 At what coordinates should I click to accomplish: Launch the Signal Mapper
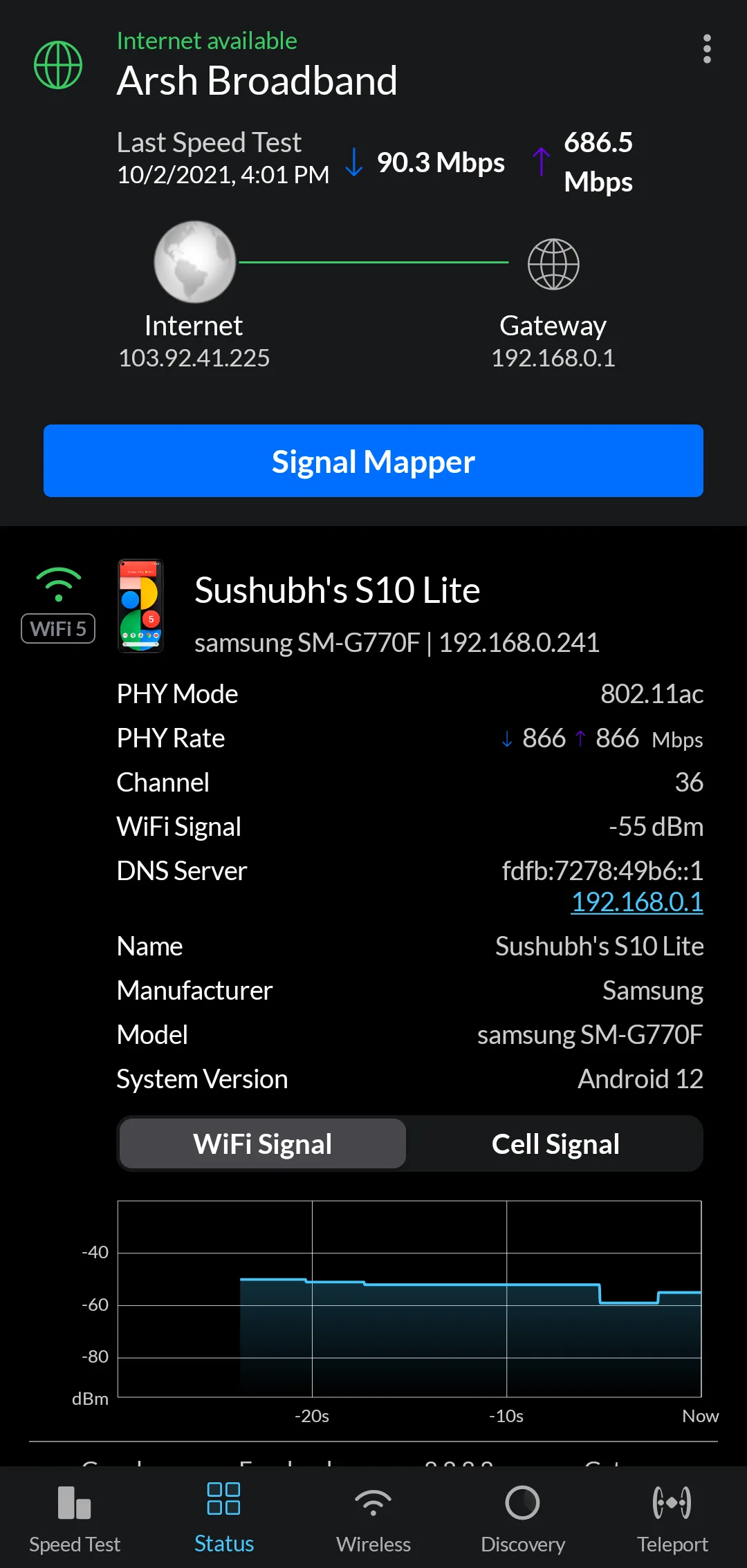point(373,461)
